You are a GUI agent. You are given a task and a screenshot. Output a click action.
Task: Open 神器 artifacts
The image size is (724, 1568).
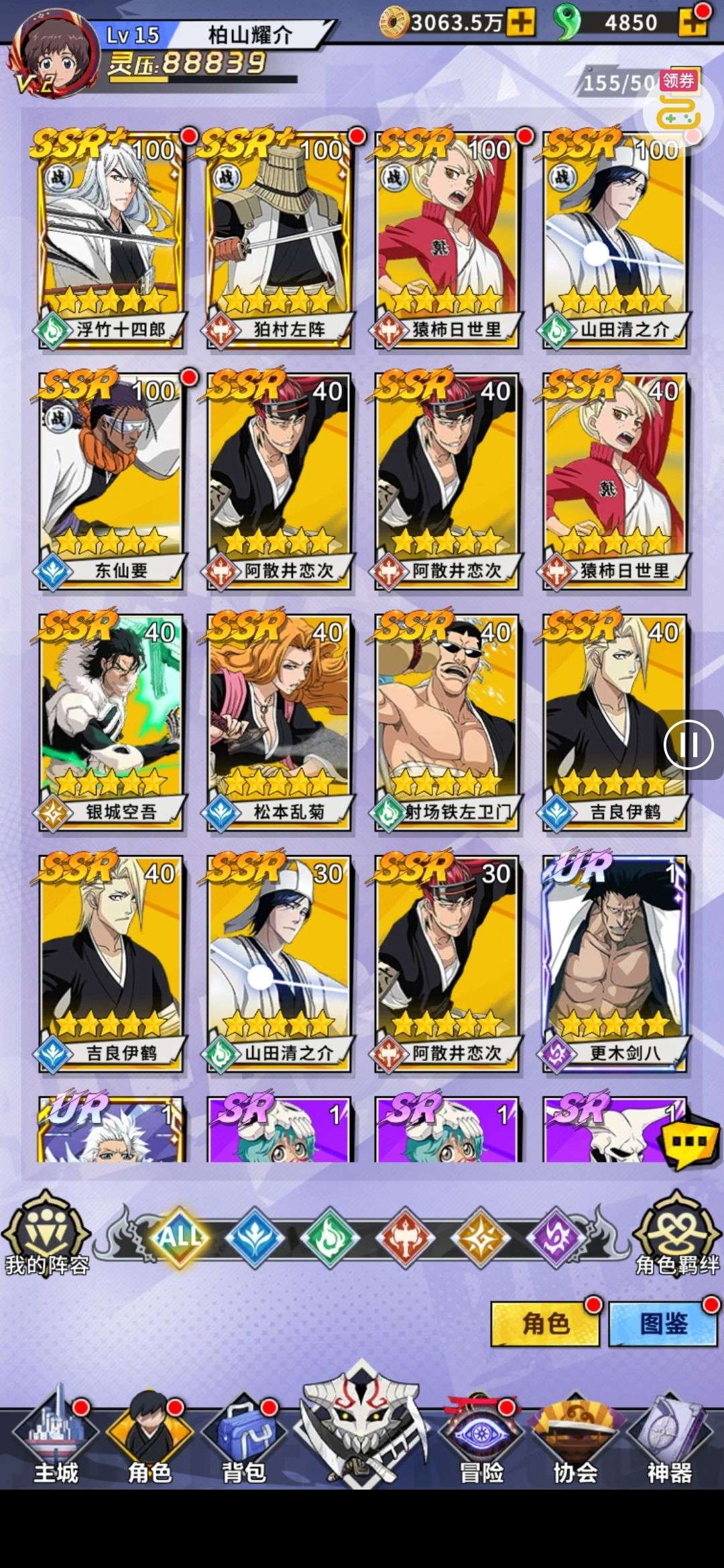coord(669,1441)
